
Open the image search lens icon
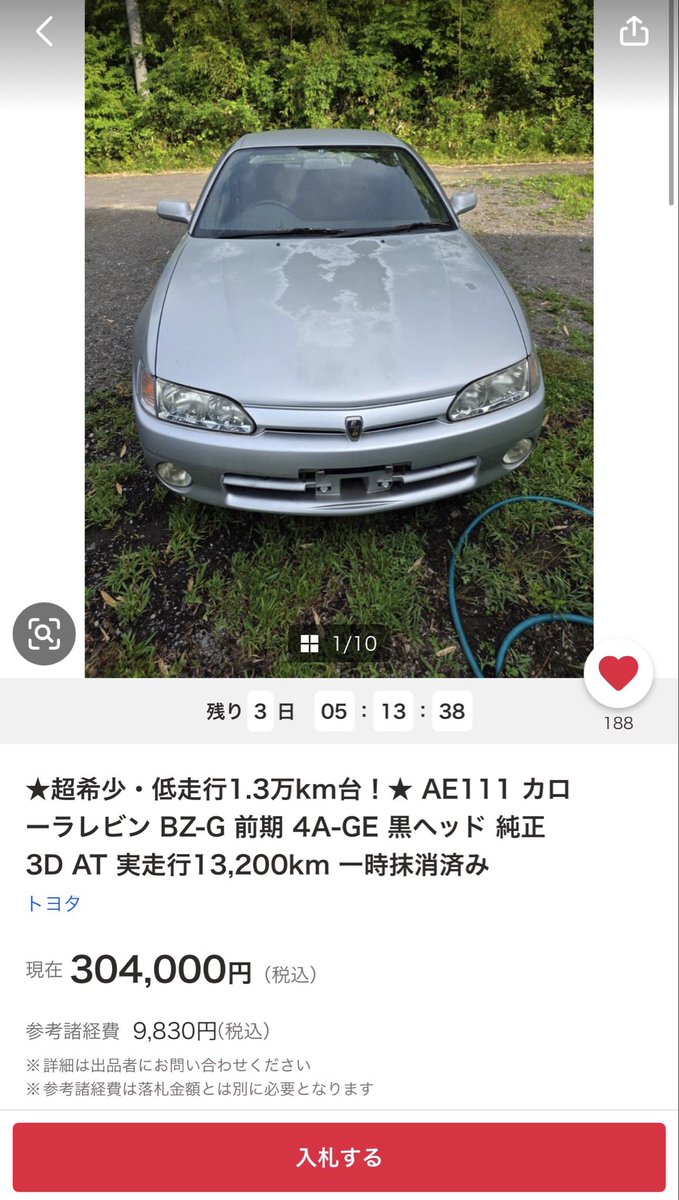44,634
